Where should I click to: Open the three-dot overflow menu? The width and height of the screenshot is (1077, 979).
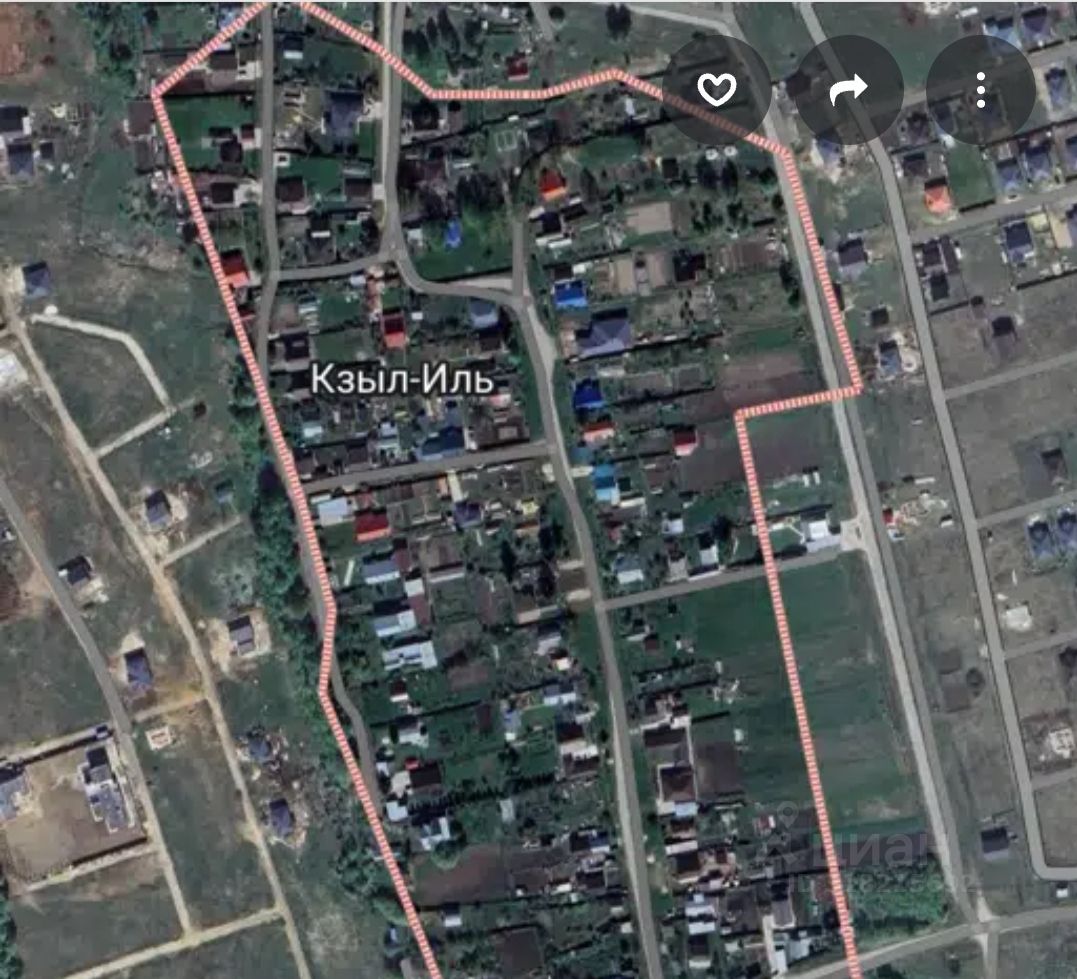981,90
